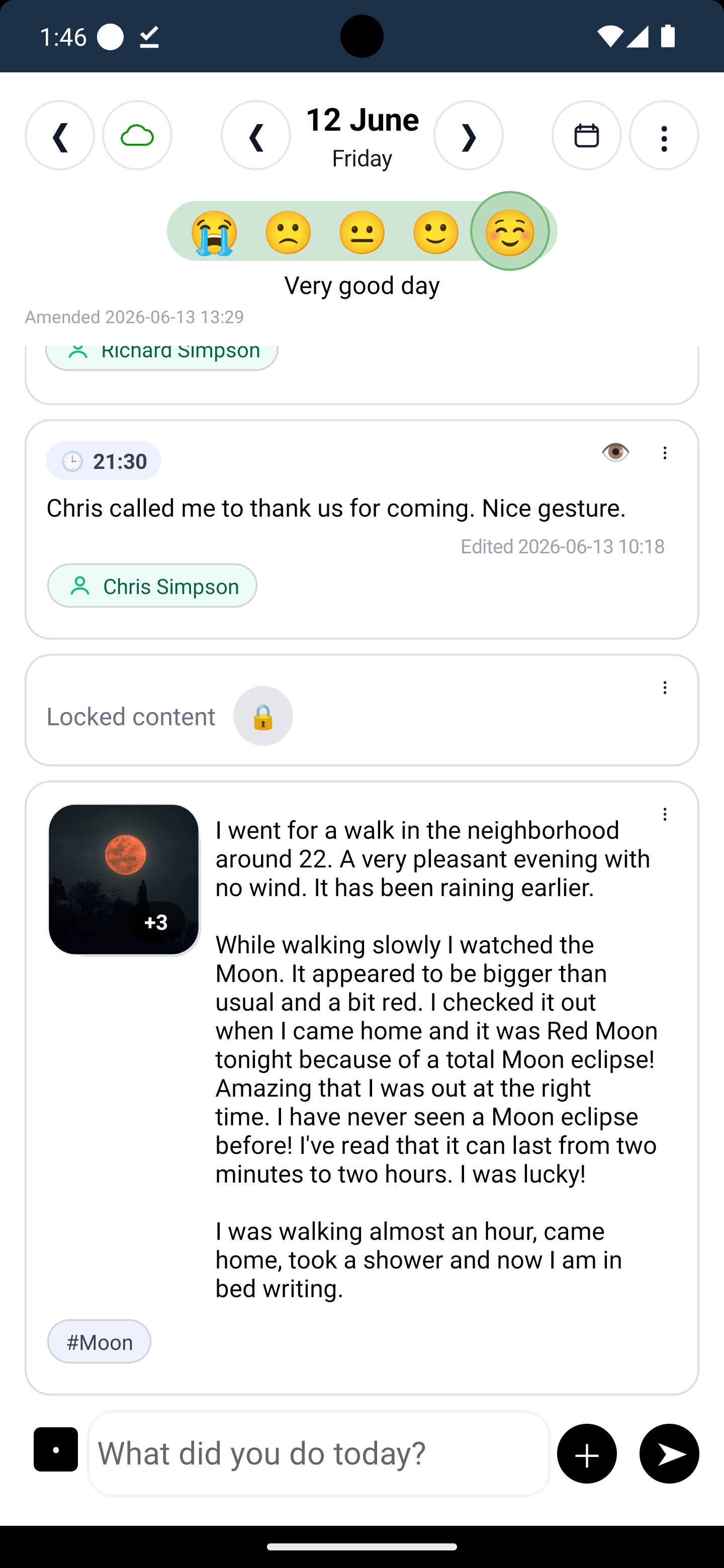Open the top overflow menu
Viewport: 724px width, 1568px height.
664,135
